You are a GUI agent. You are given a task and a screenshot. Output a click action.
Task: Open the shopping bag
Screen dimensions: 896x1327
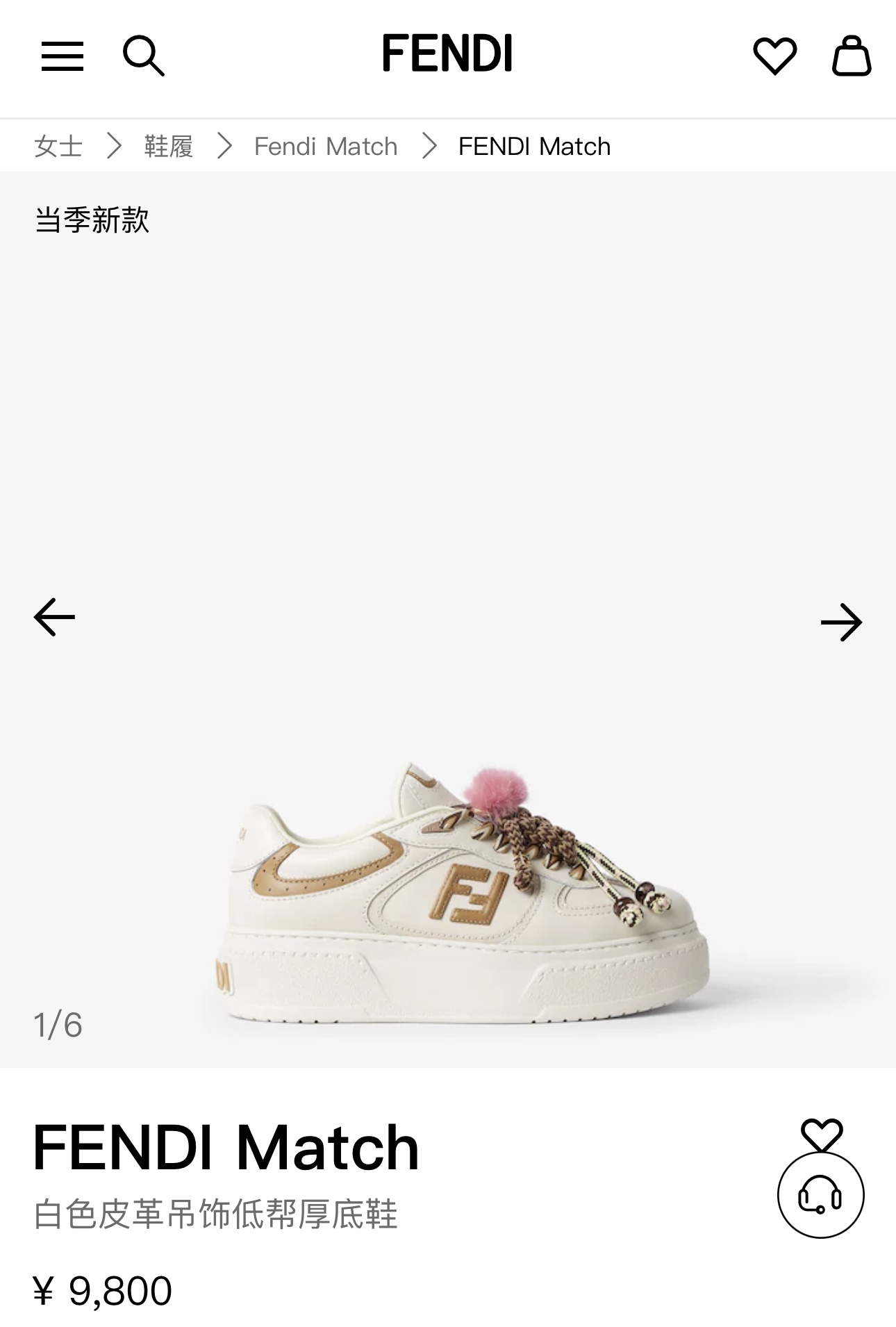point(852,56)
